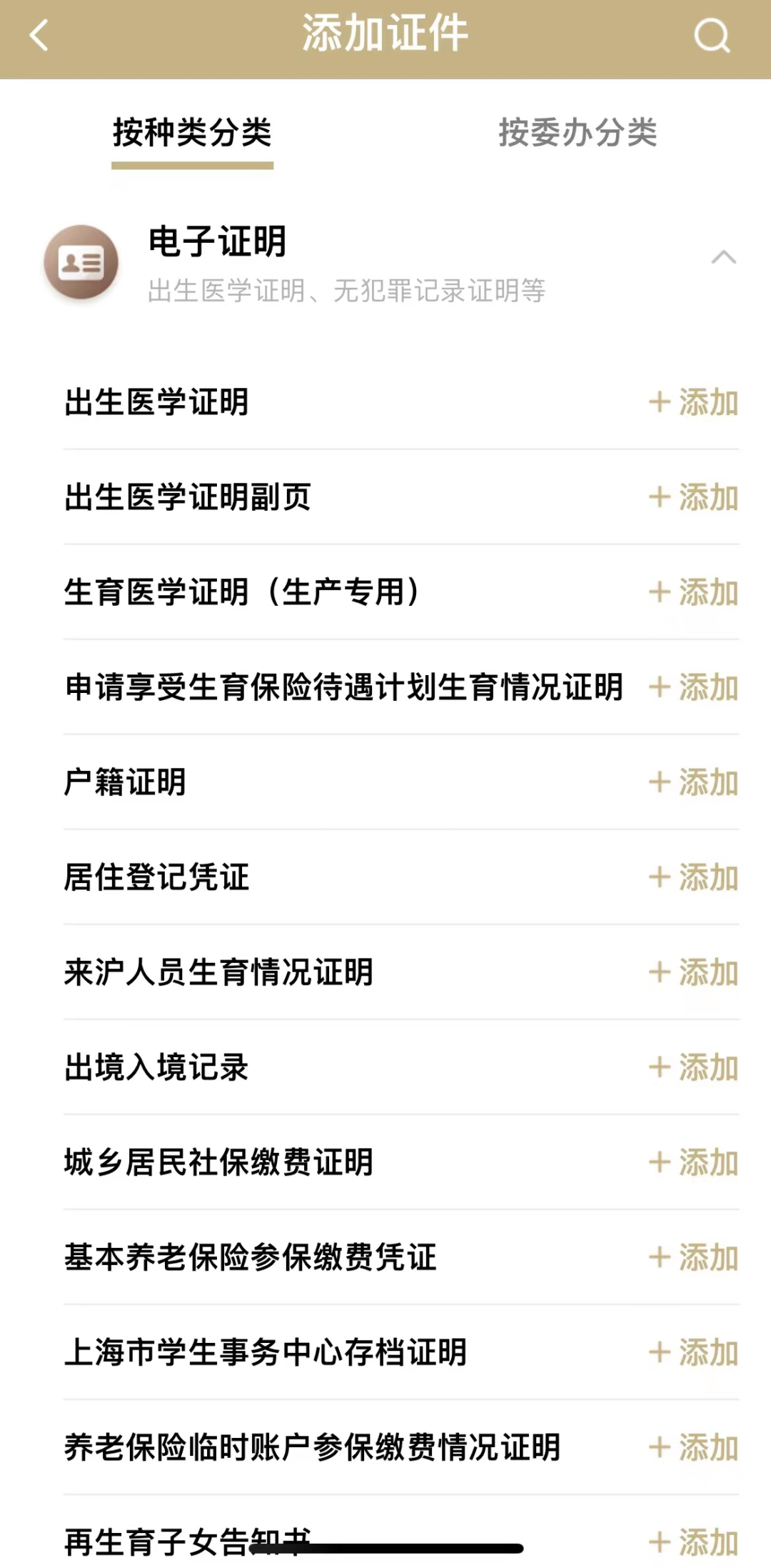Tap 添加 beside 城乡居民社保缴费证明

693,1162
